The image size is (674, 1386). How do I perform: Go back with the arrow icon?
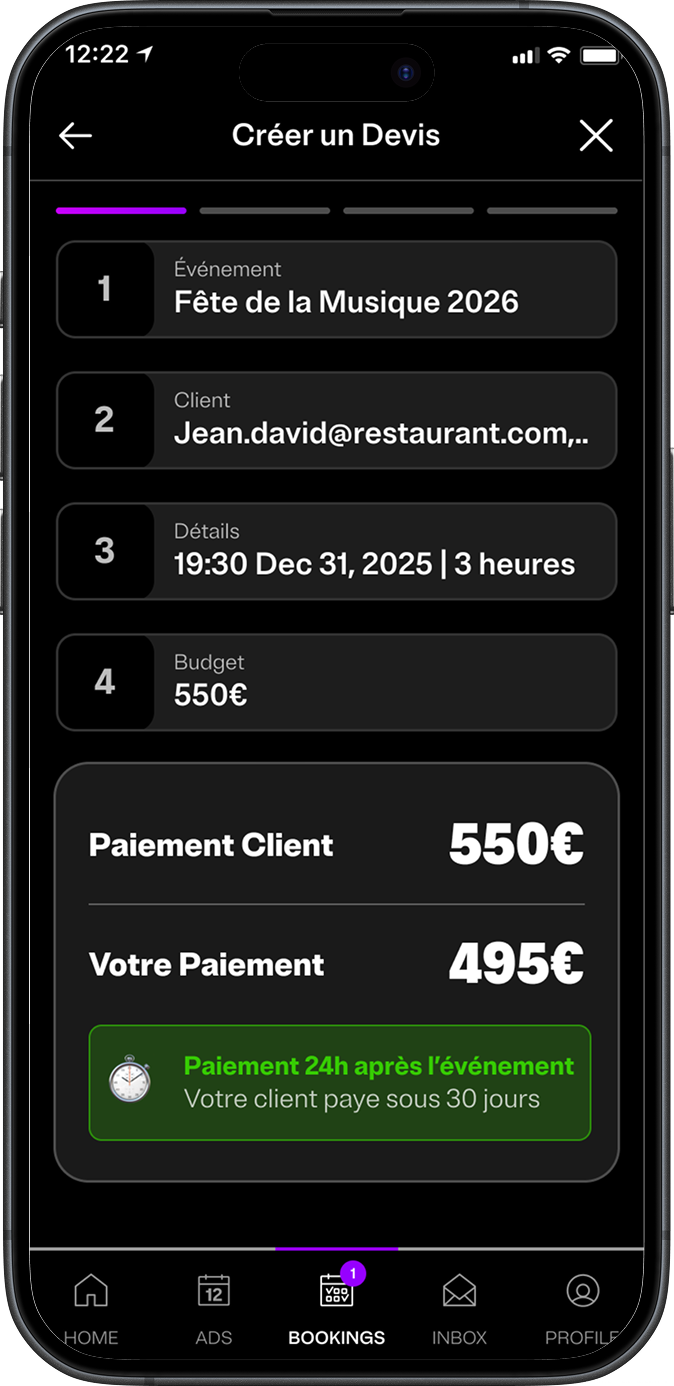76,136
